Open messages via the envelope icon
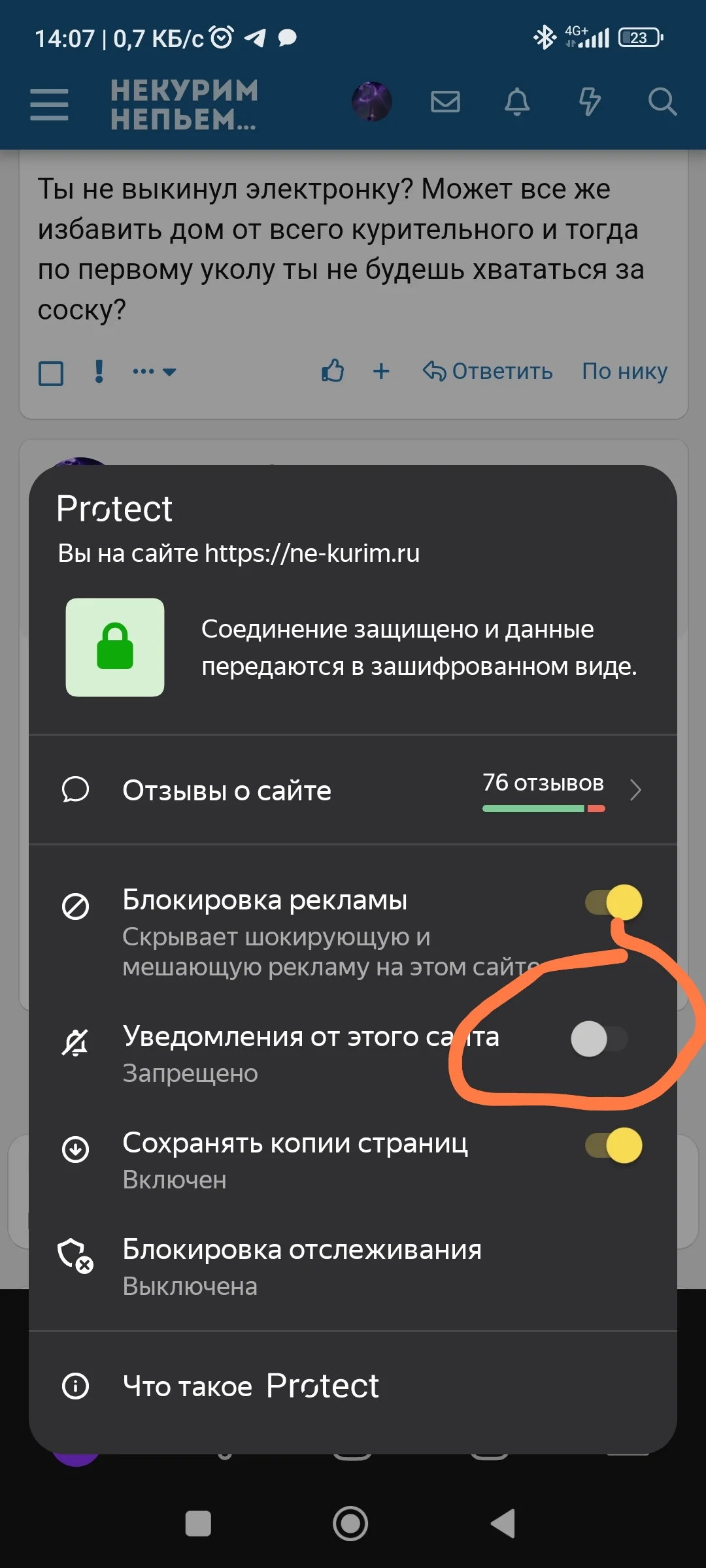 [445, 103]
